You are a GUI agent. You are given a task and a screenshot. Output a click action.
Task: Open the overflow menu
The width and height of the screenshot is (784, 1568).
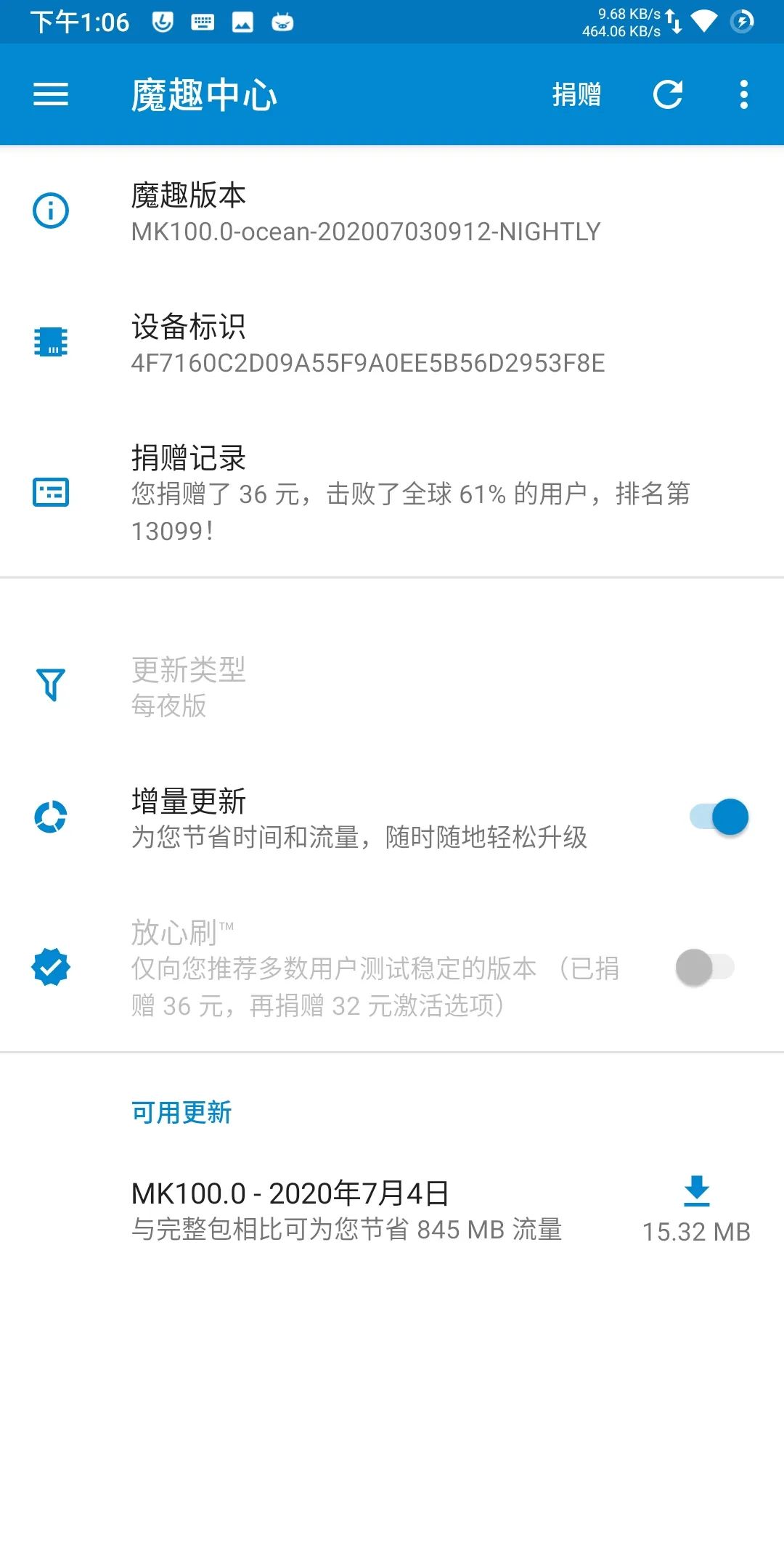coord(743,94)
